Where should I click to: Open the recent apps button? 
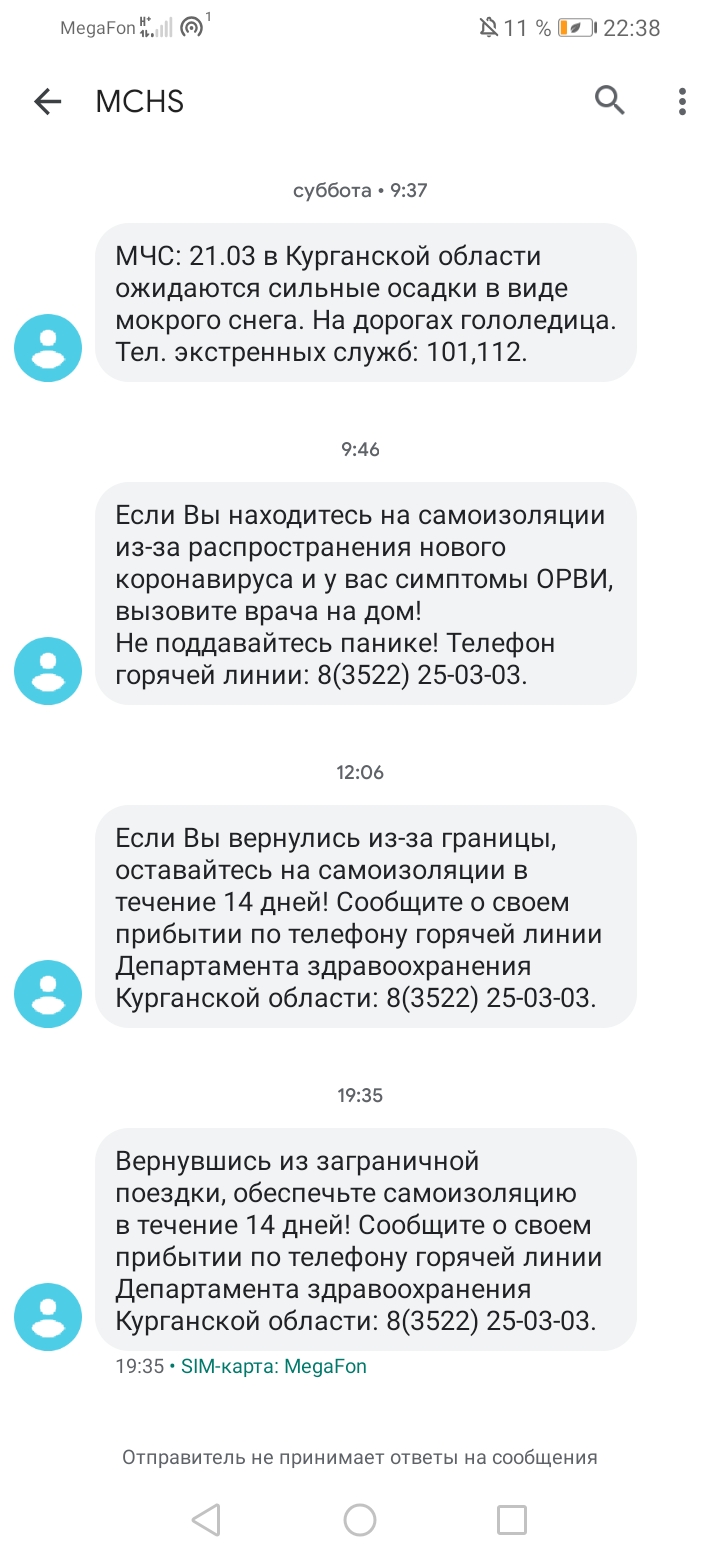pos(512,1520)
